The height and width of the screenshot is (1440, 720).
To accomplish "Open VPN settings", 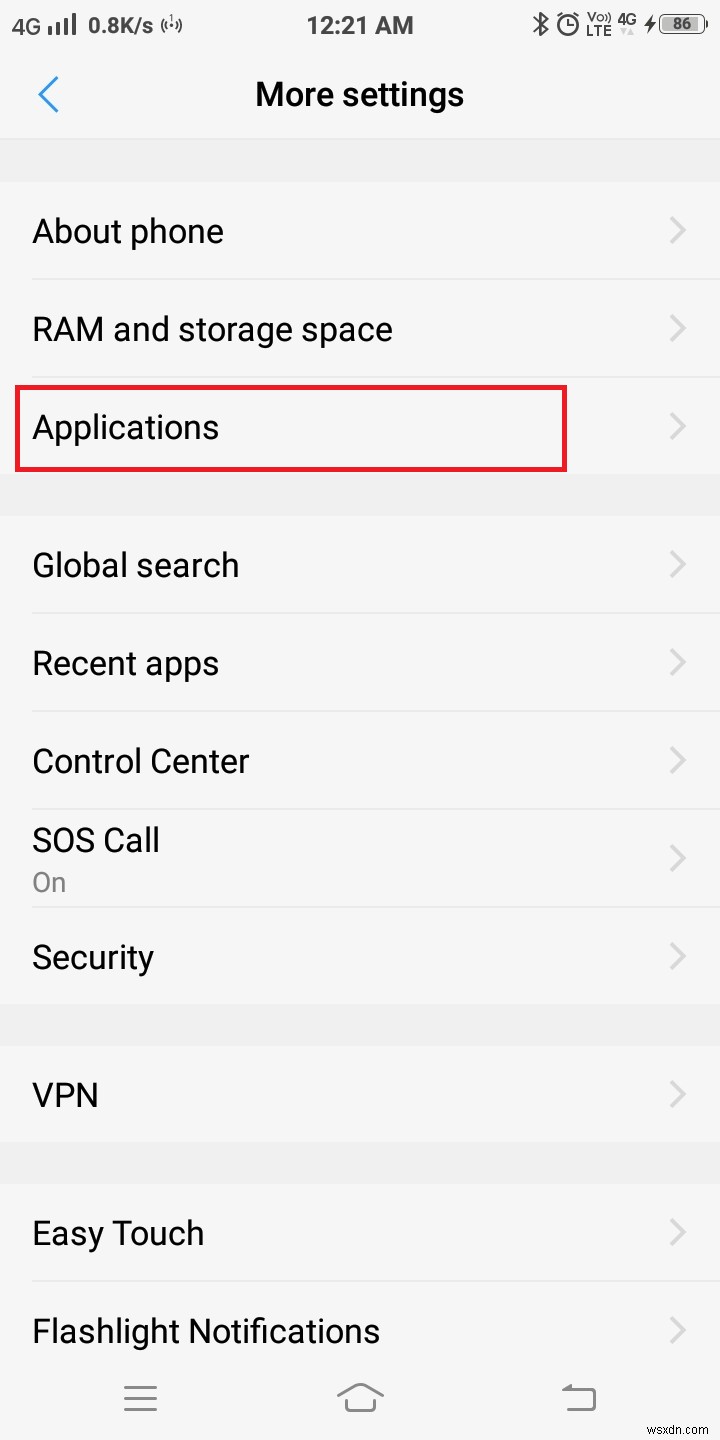I will pos(360,1095).
